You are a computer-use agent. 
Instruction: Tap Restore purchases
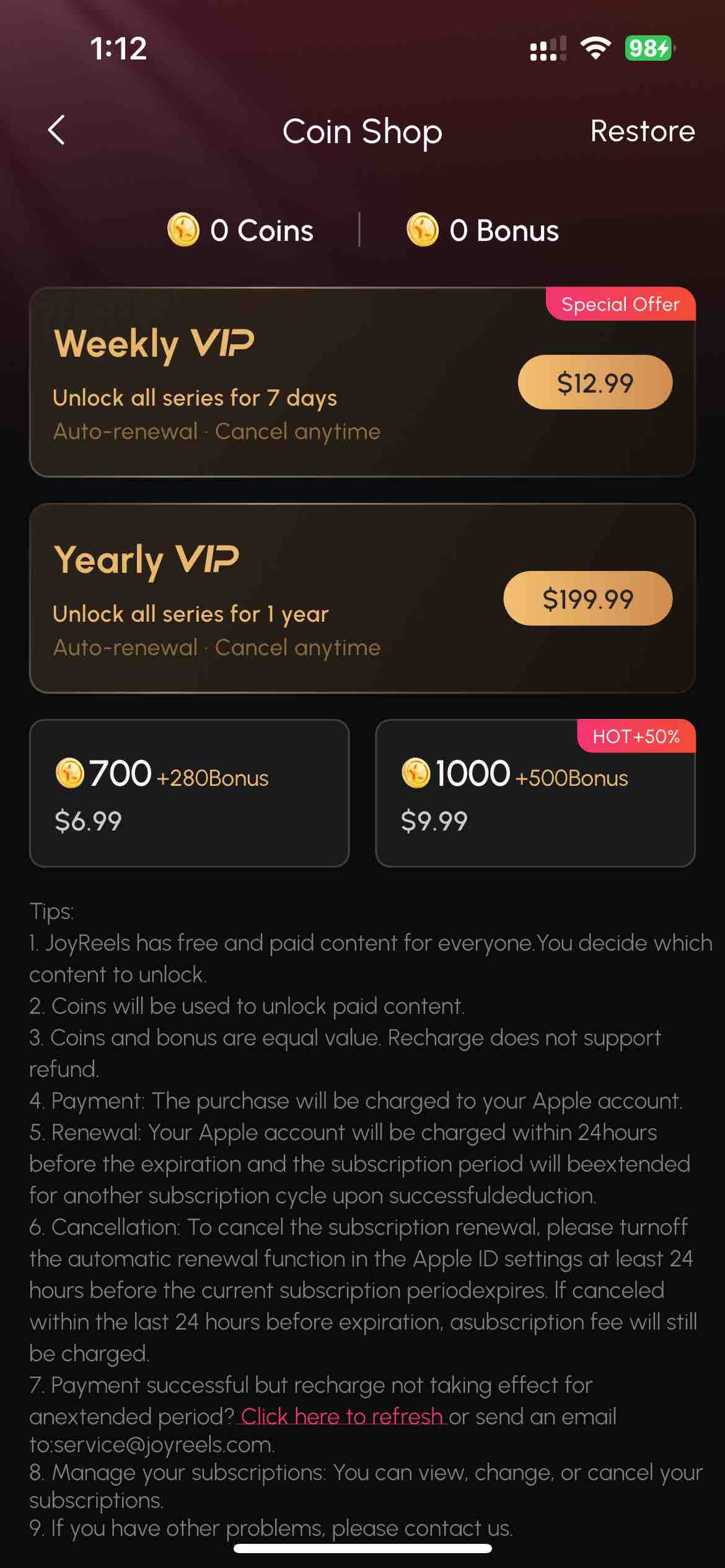point(642,131)
